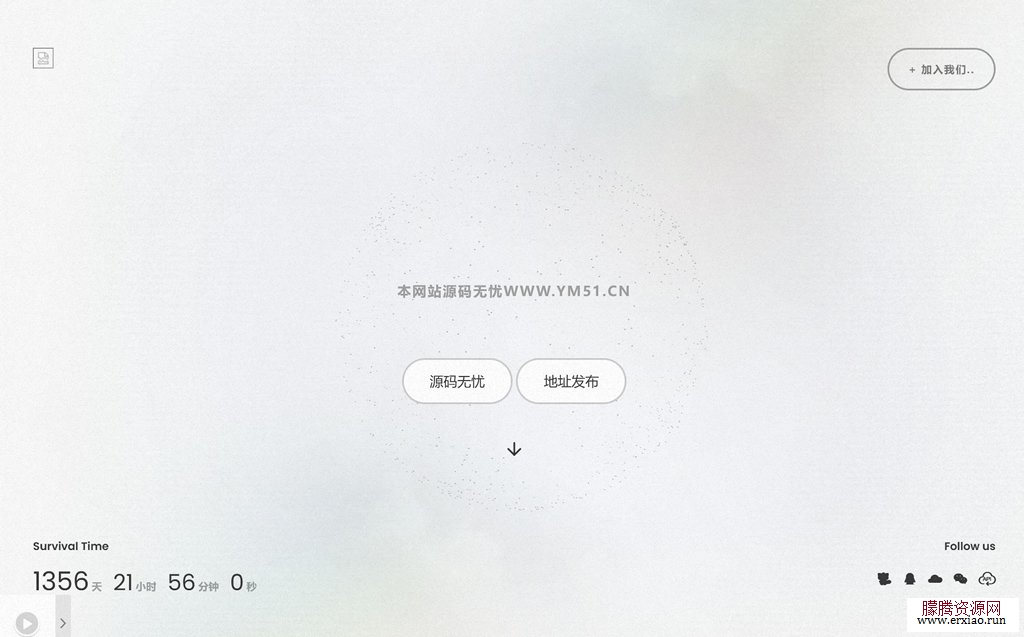Open the WeChat follow icon
This screenshot has height=637, width=1024.
[961, 579]
